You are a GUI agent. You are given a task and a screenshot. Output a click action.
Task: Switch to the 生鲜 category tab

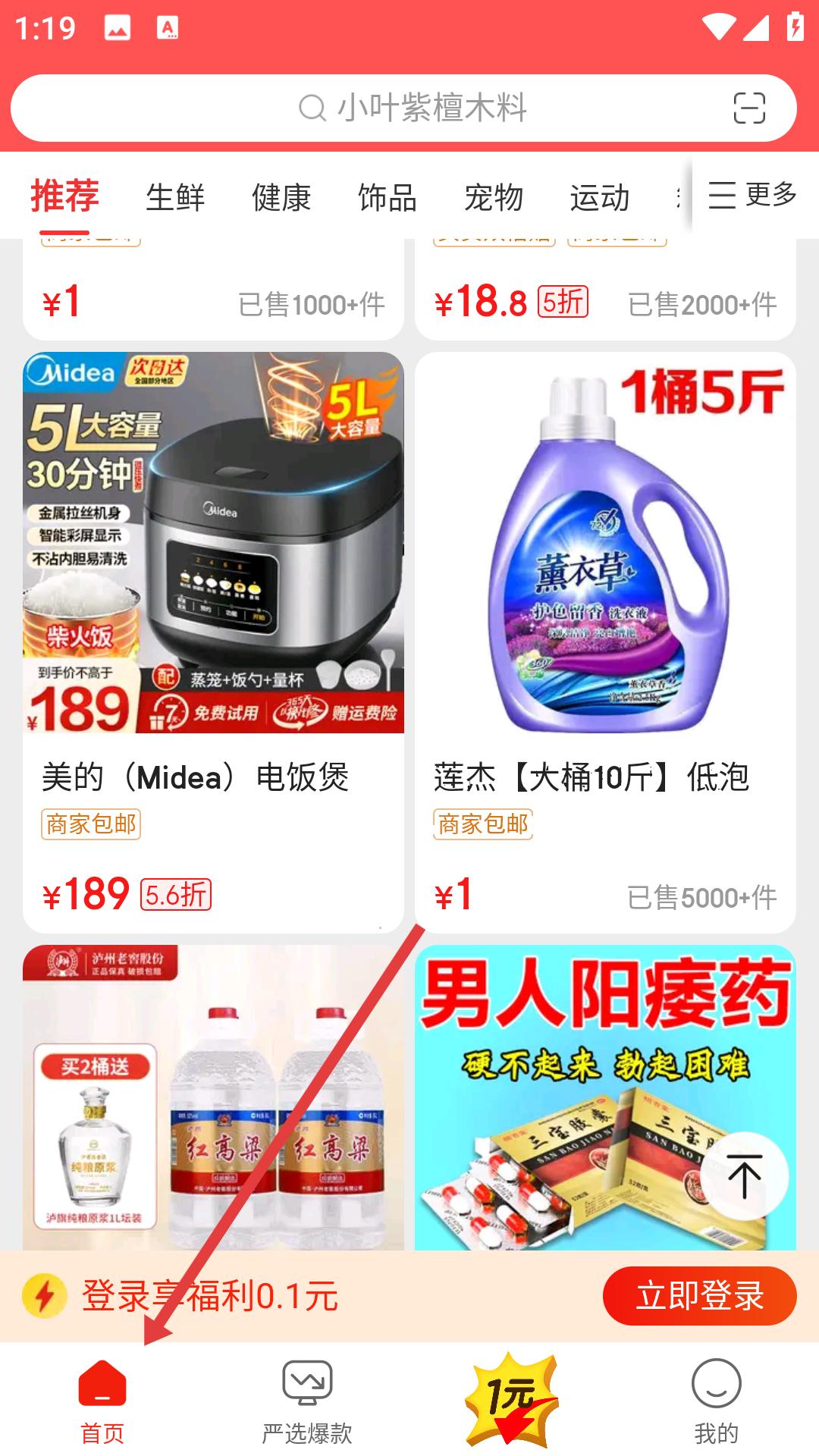point(175,197)
